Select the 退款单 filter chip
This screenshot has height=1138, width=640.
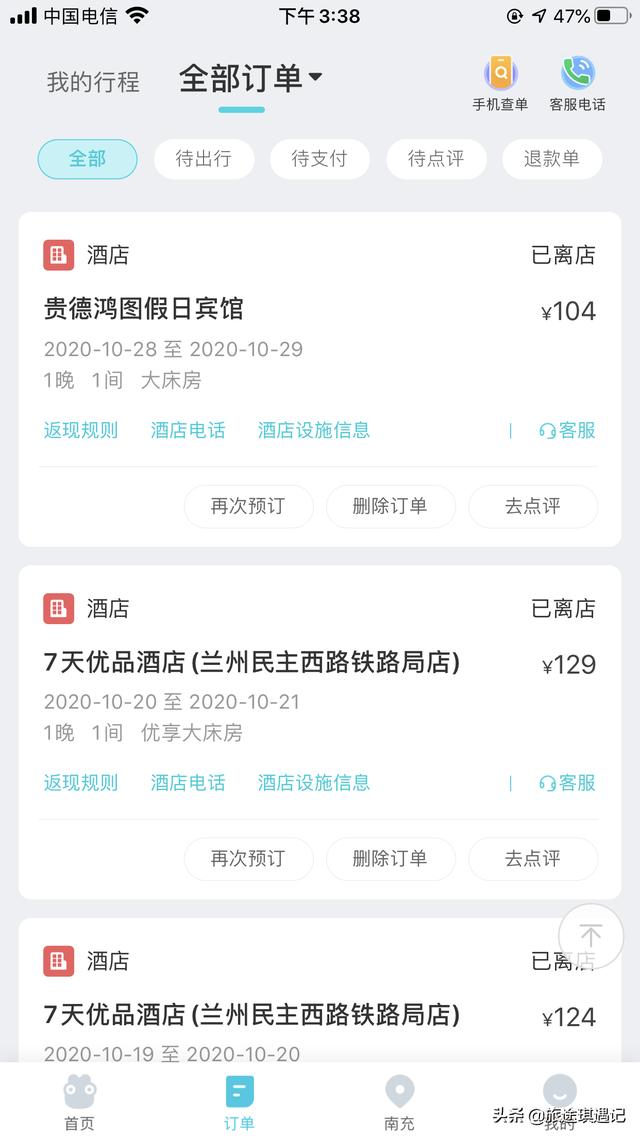point(551,159)
